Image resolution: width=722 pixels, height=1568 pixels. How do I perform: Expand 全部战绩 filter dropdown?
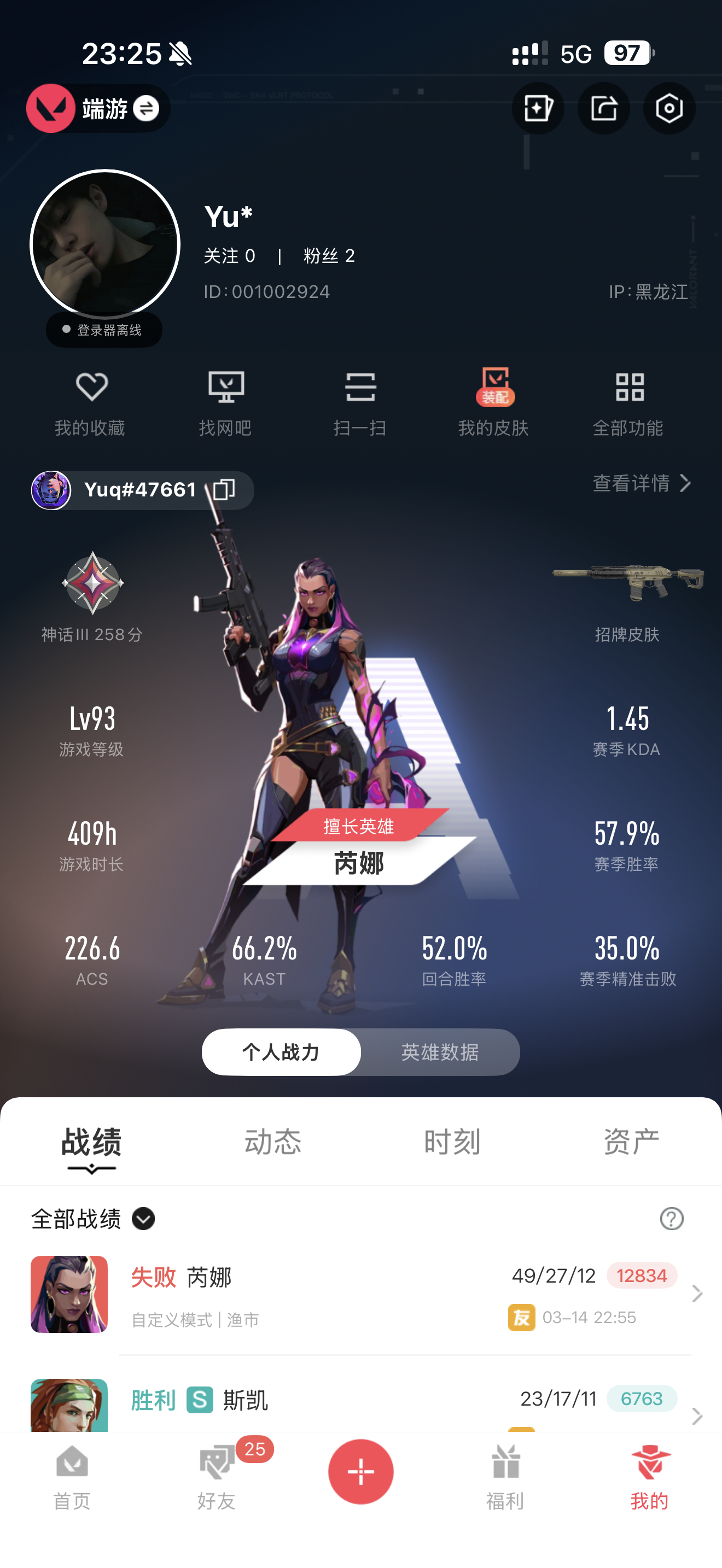(x=93, y=1219)
